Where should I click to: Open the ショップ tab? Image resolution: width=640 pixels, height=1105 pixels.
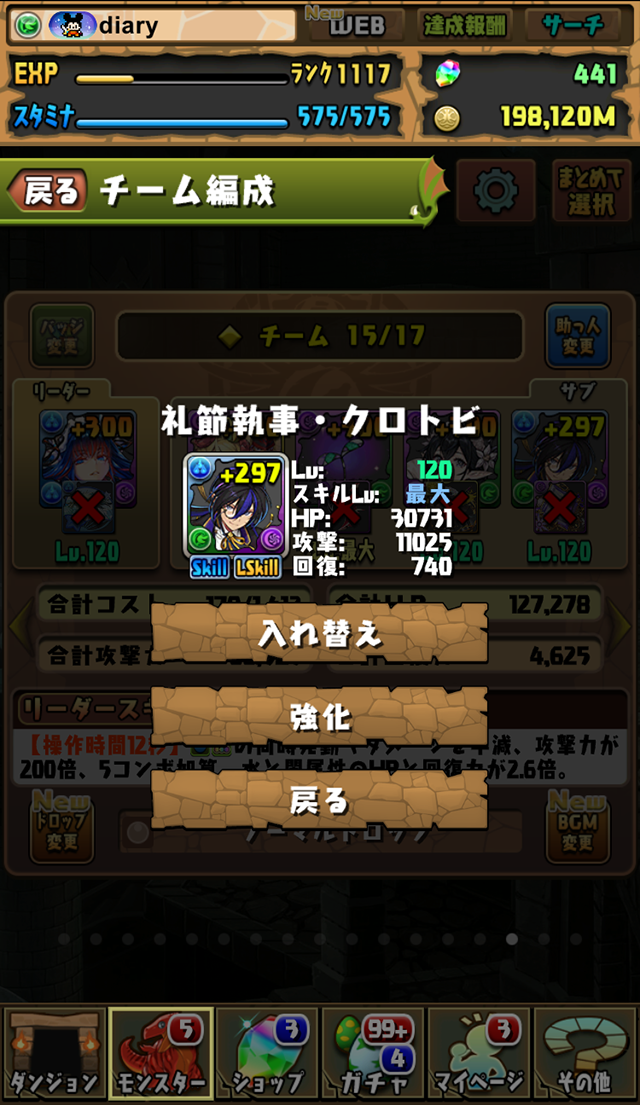click(266, 1054)
